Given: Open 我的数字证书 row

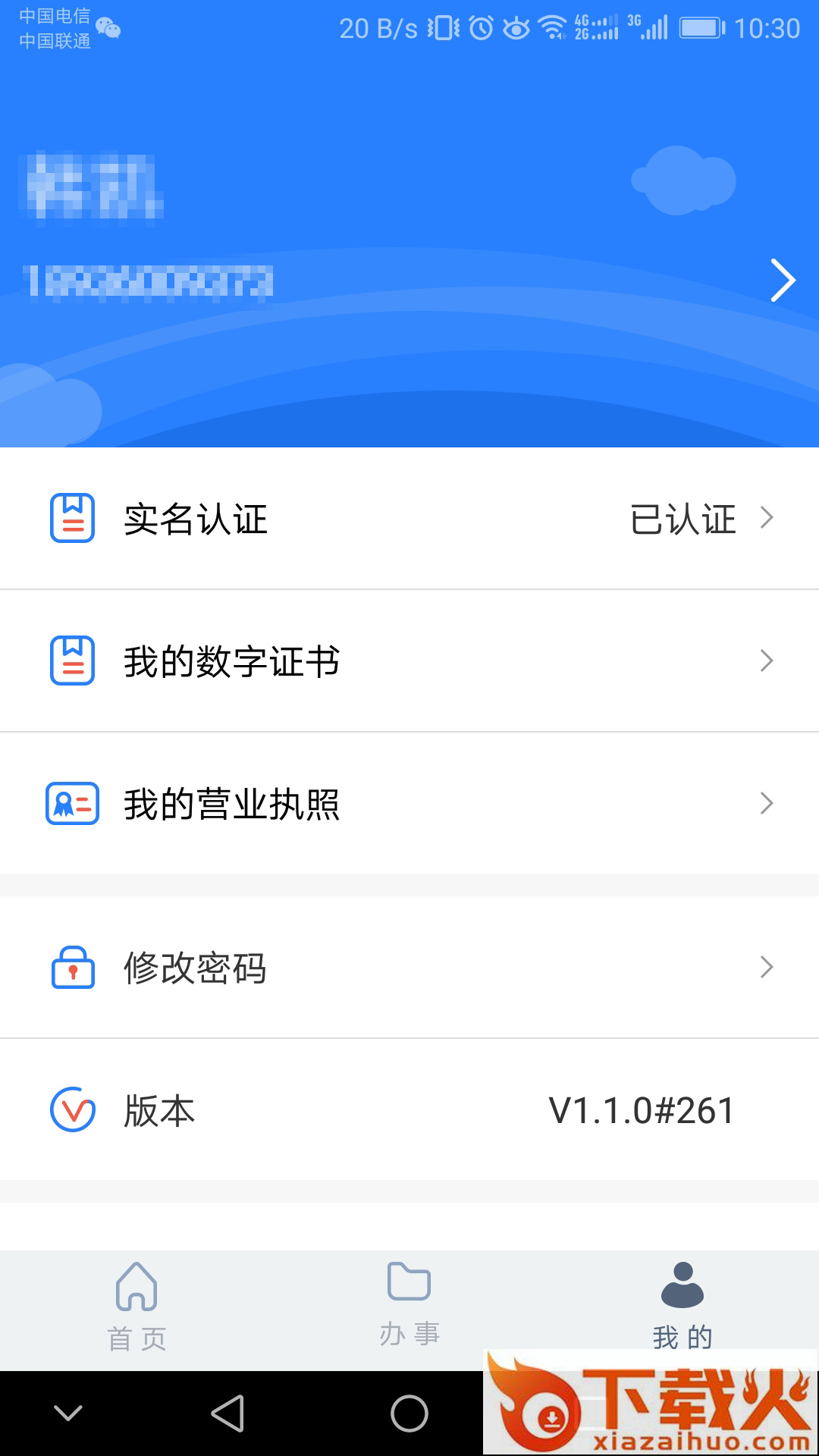Looking at the screenshot, I should (409, 661).
